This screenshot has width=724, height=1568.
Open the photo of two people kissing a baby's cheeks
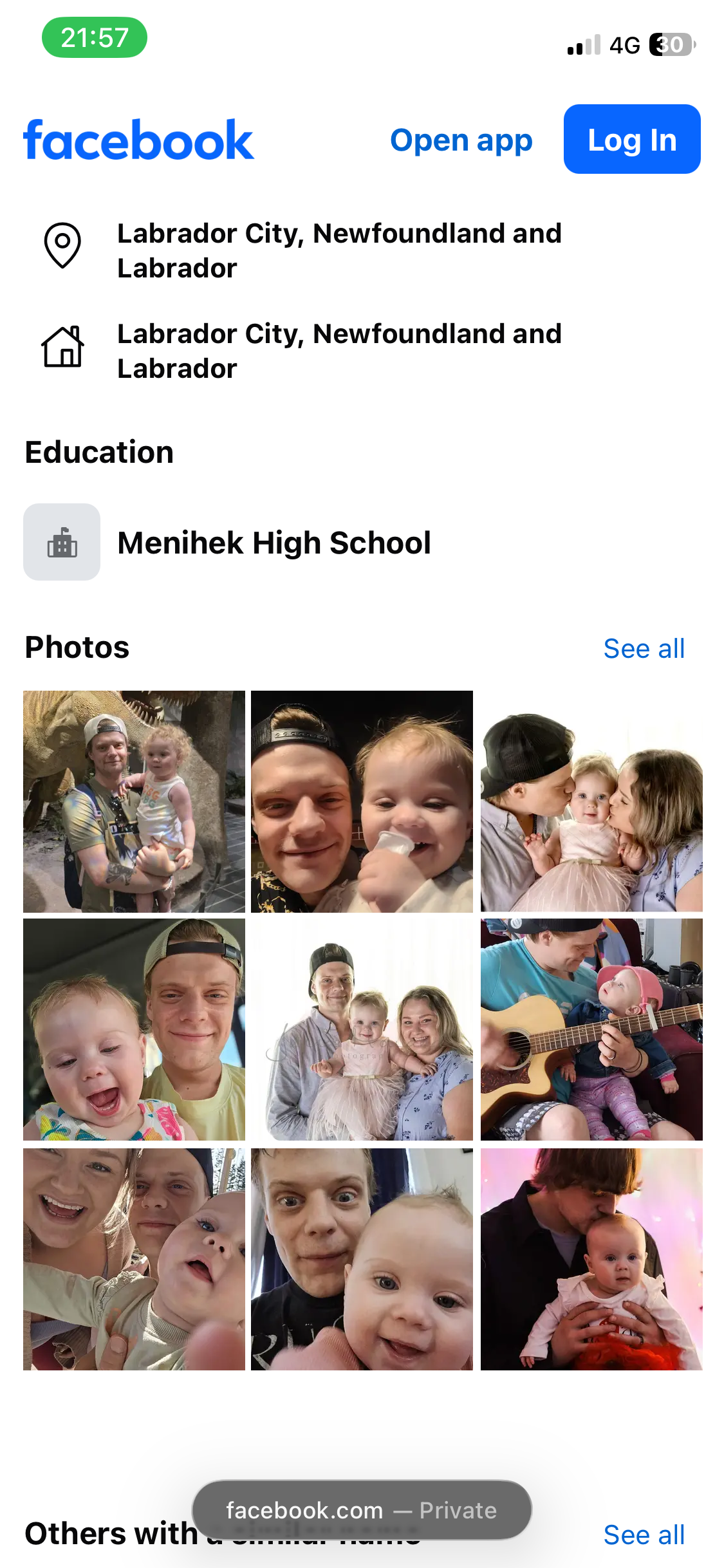[x=591, y=801]
